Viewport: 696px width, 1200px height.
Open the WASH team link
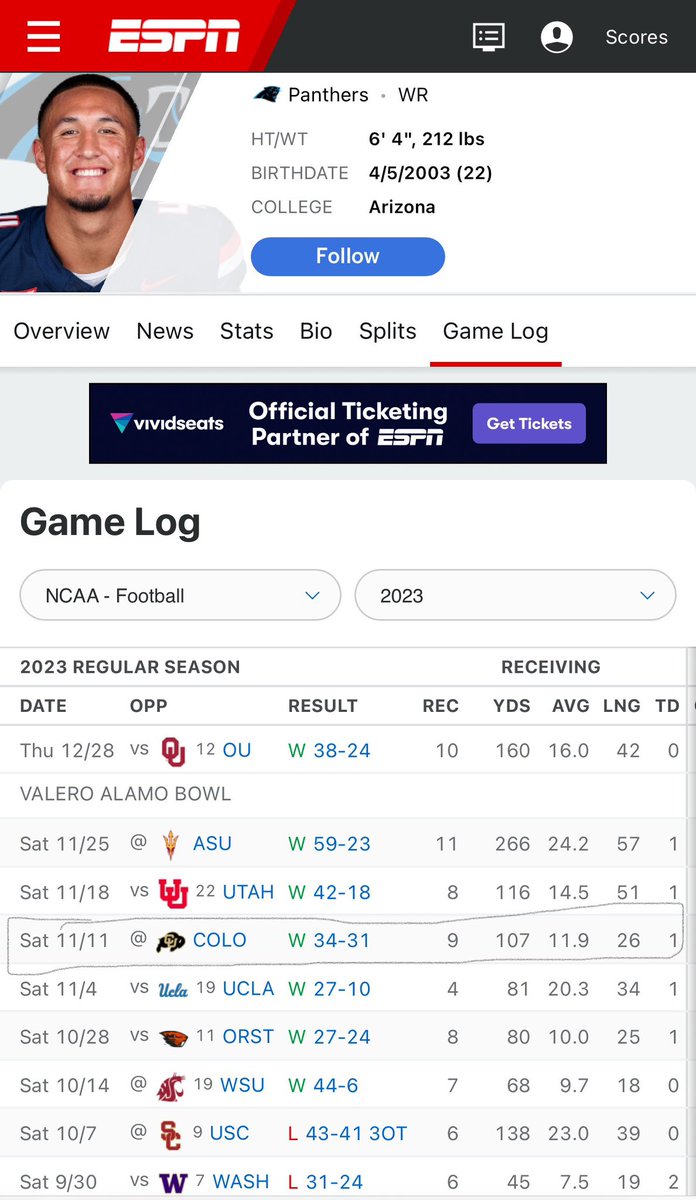coord(241,1181)
